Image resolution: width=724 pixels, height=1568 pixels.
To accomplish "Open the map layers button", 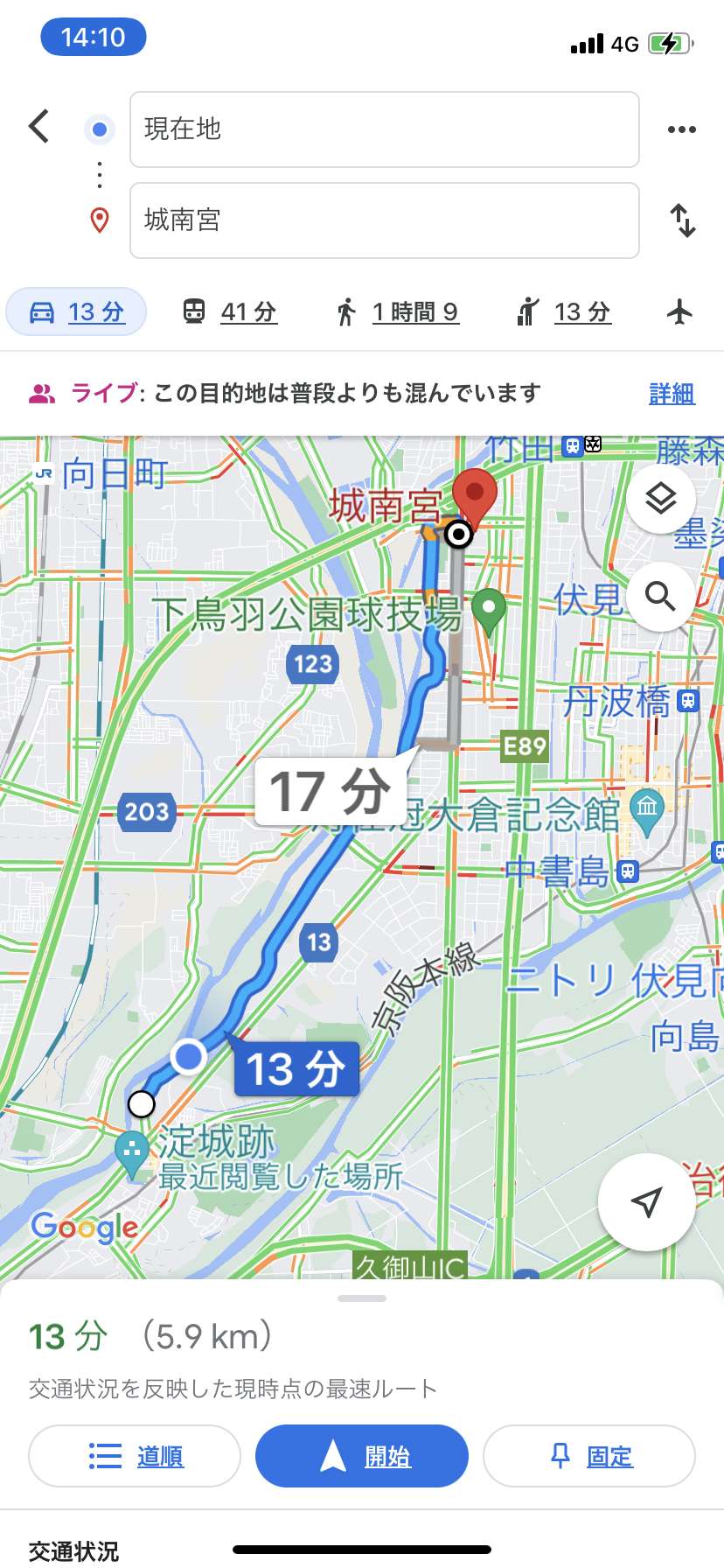I will [x=661, y=499].
